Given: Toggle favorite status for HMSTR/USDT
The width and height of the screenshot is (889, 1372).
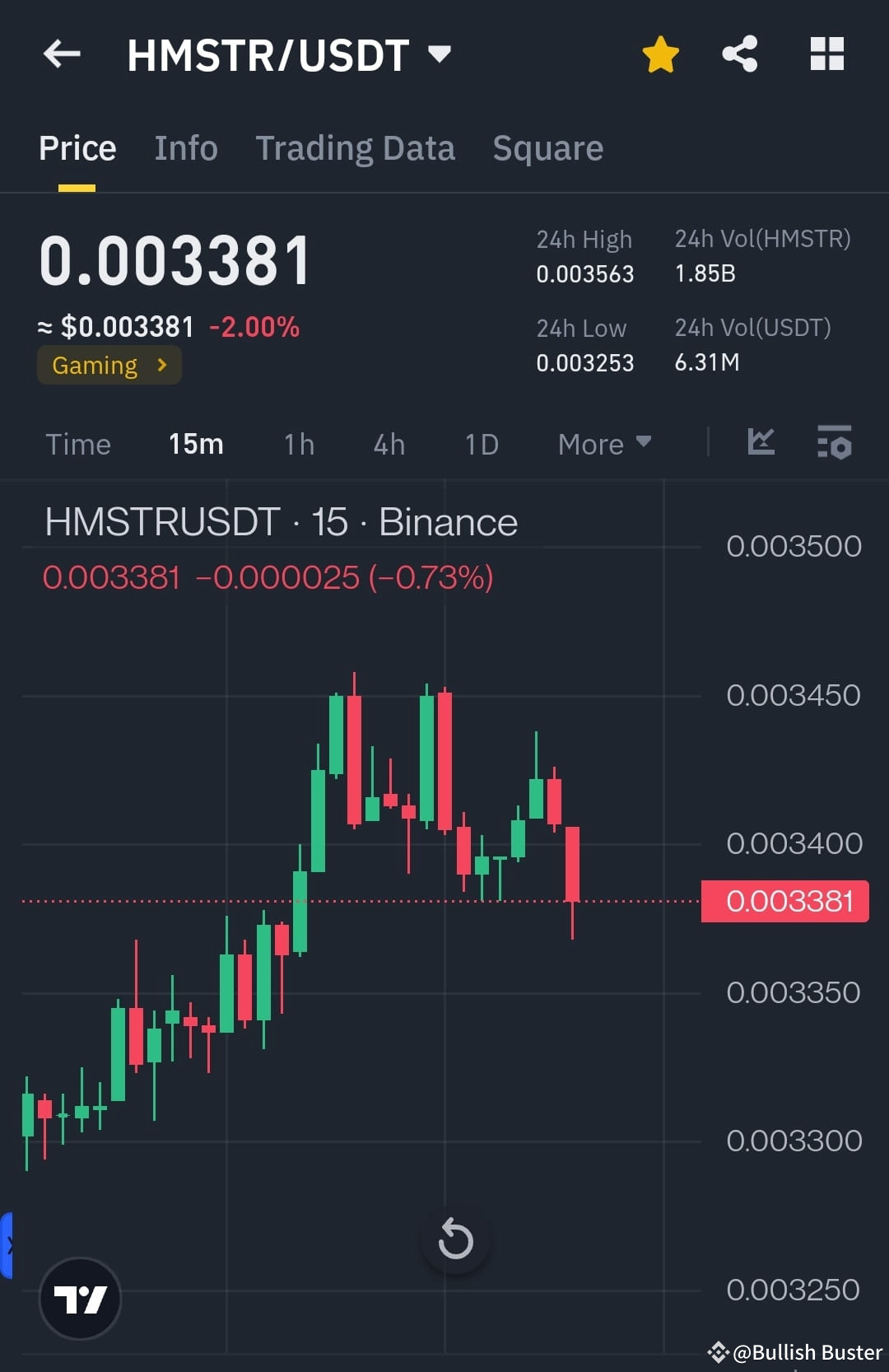Looking at the screenshot, I should [659, 54].
